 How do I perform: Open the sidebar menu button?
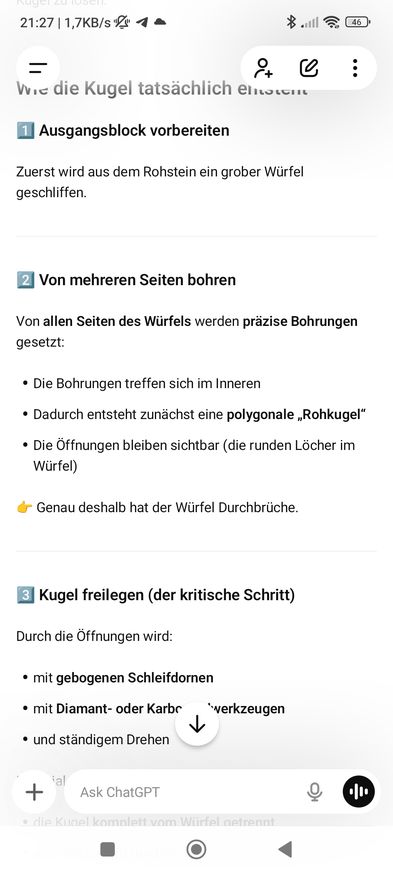pos(38,68)
